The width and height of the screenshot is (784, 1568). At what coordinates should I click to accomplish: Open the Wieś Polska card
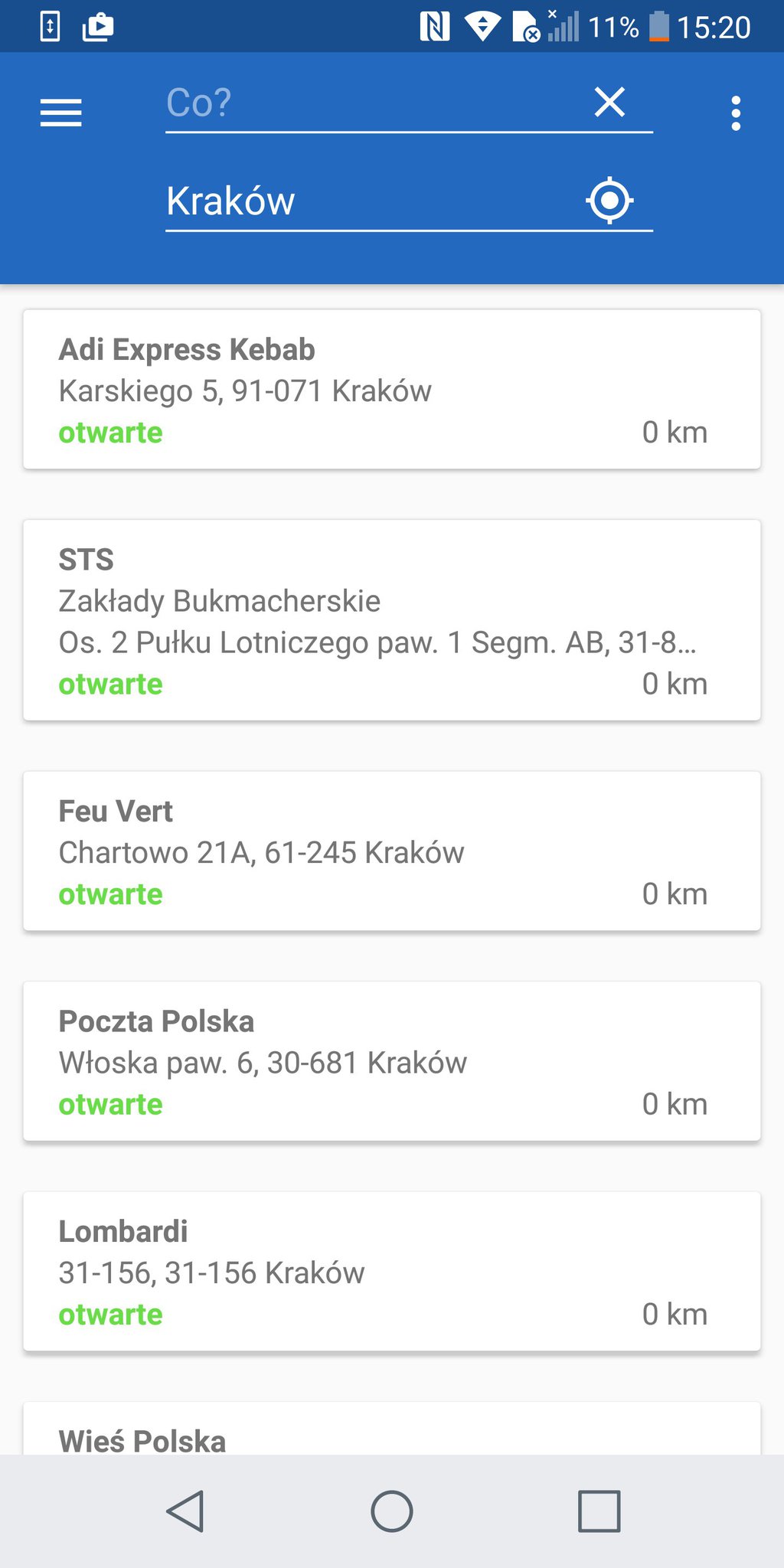(x=392, y=1429)
